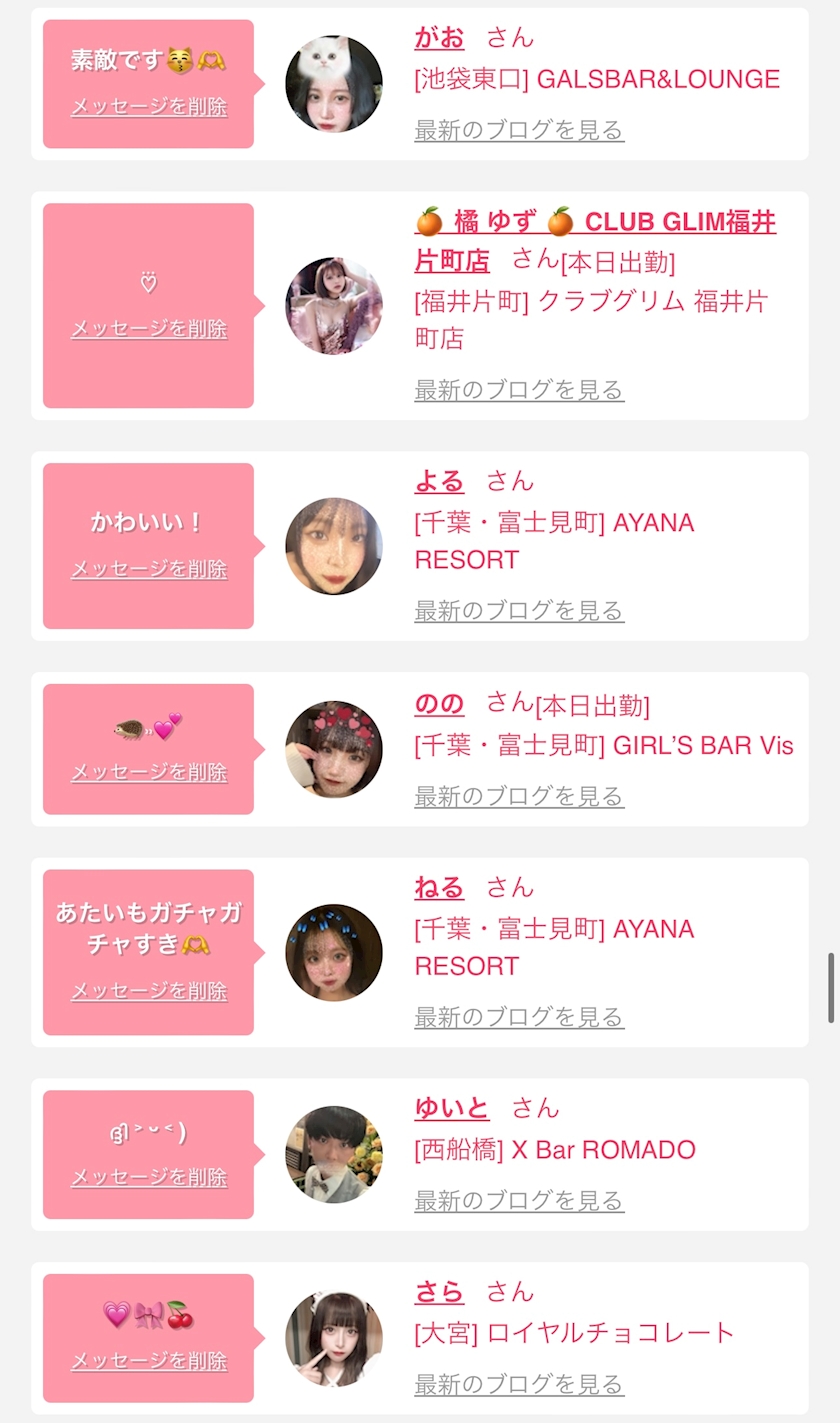Viewport: 840px width, 1423px height.
Task: View 橘 ゆず's latest blog
Action: pyautogui.click(x=519, y=390)
